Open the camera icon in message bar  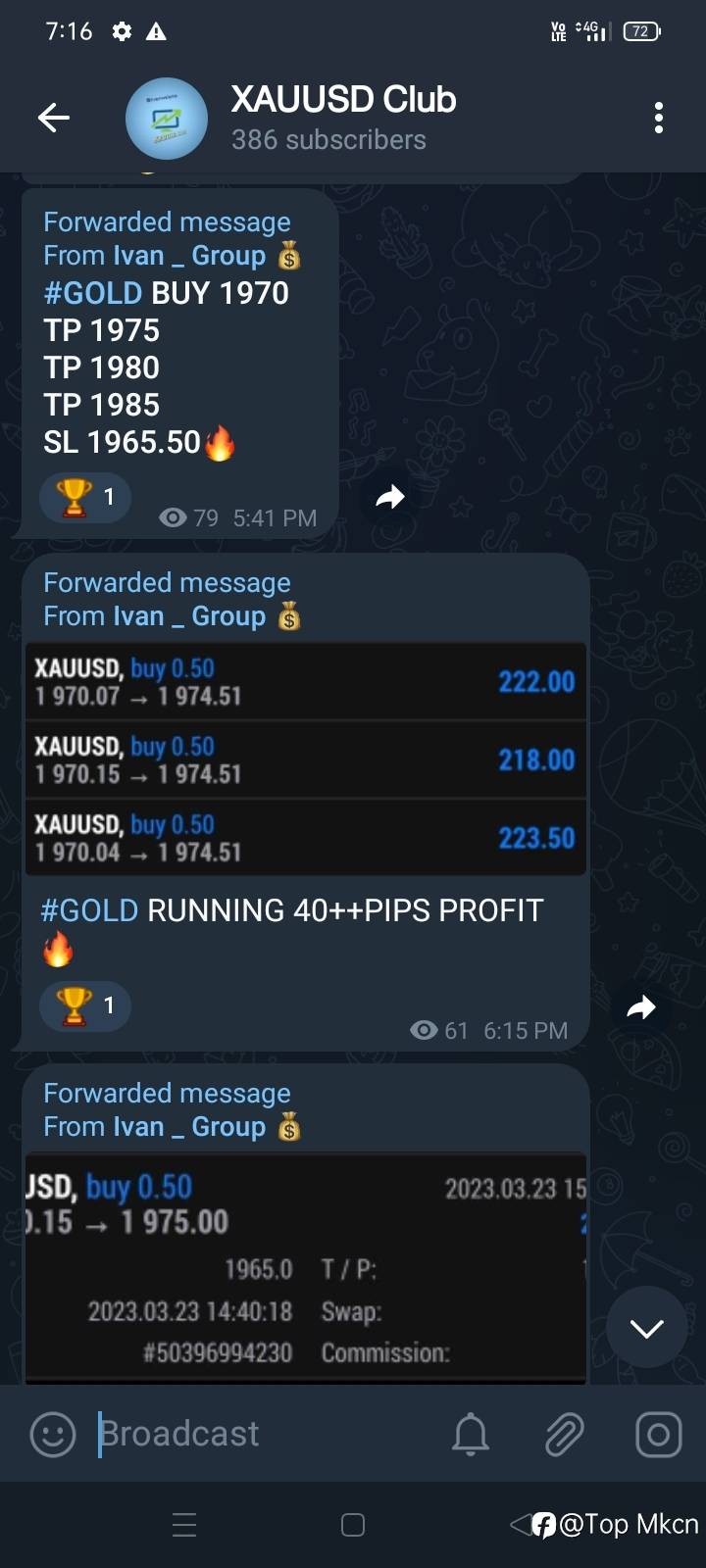[658, 1435]
